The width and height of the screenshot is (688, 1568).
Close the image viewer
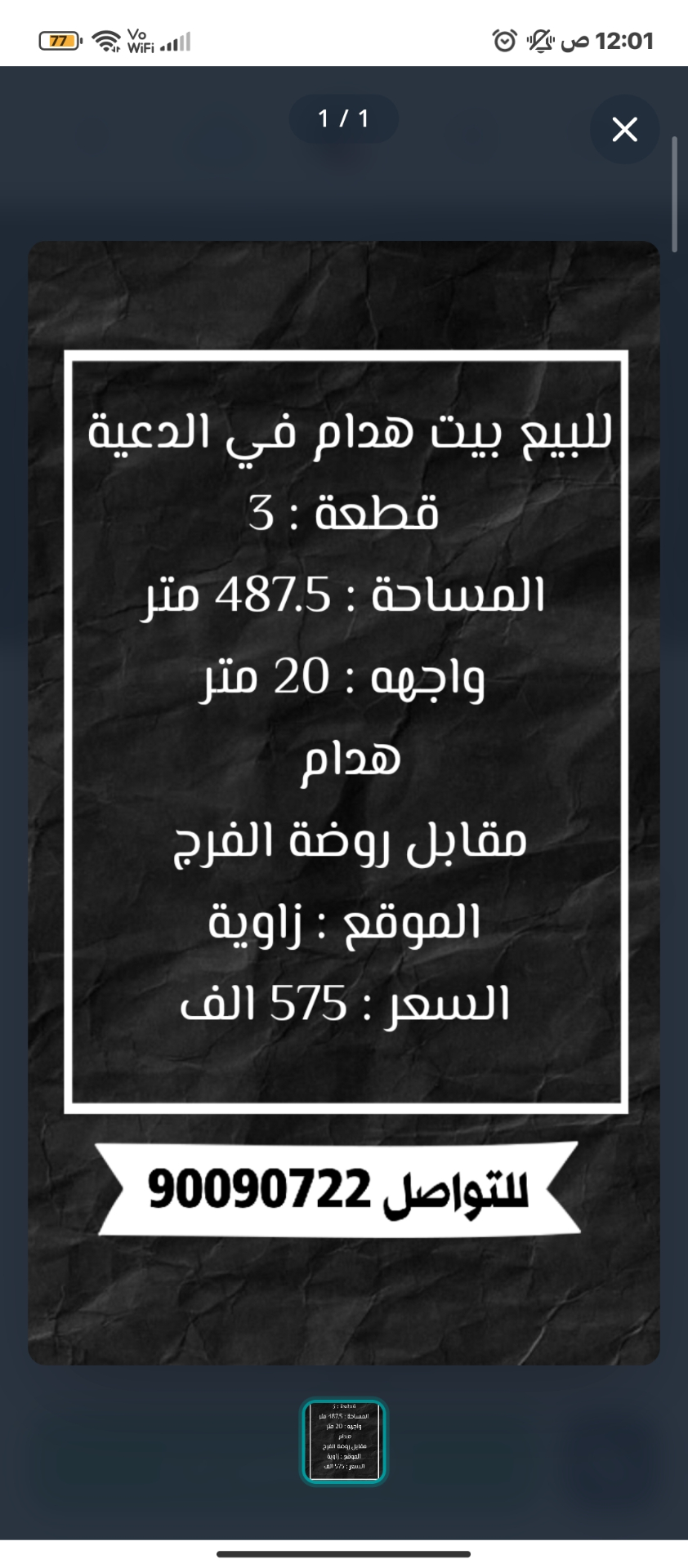coord(624,129)
